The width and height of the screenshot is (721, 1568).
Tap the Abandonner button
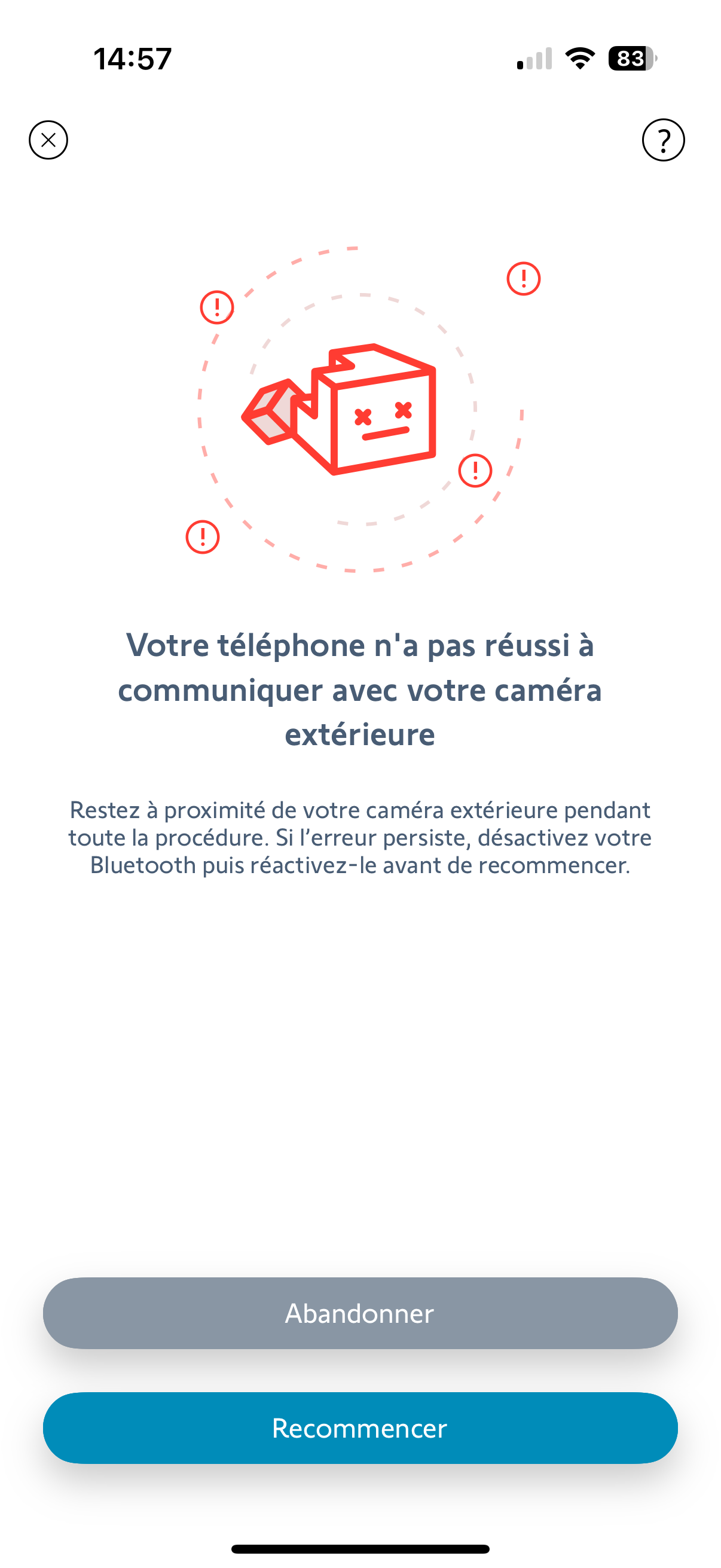pos(360,1313)
